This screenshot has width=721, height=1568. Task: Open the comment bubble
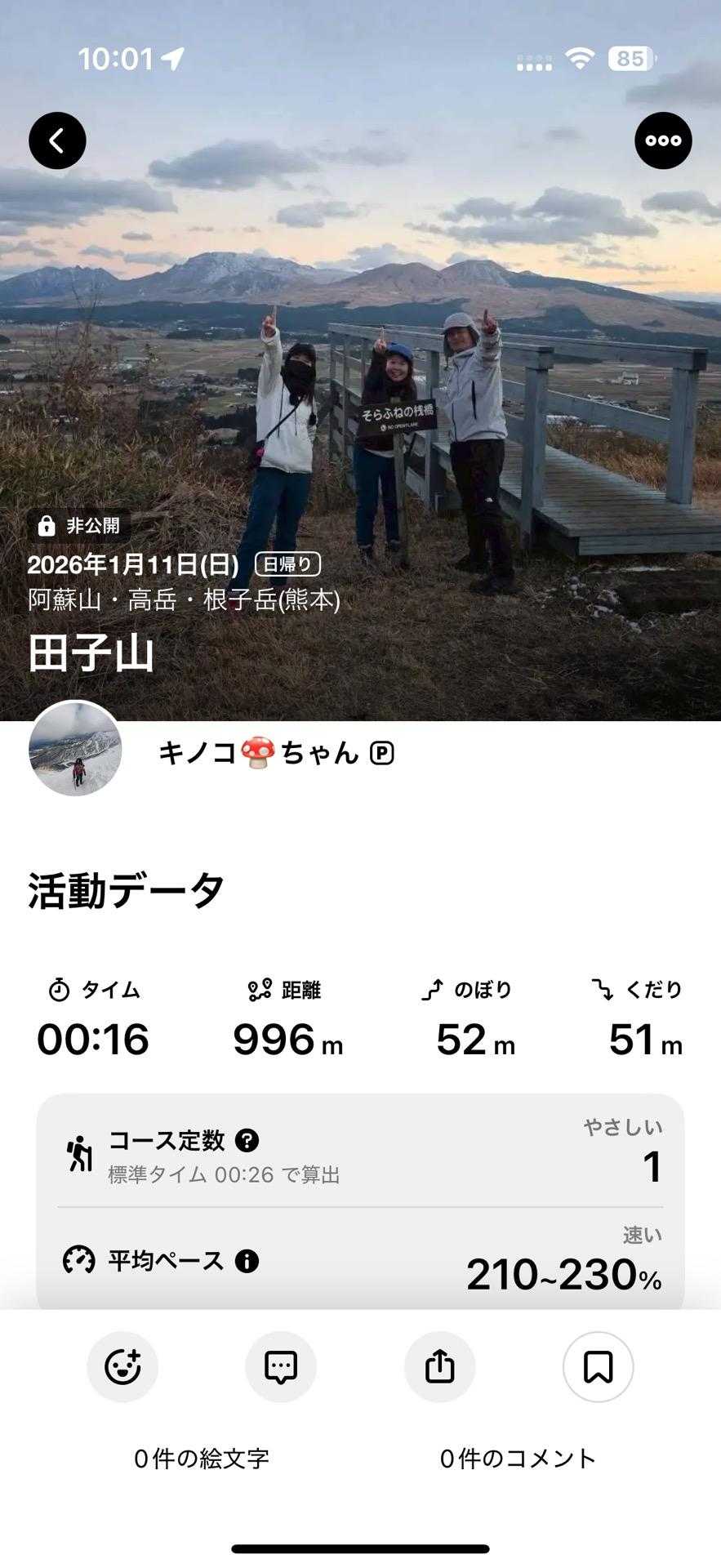click(281, 1366)
